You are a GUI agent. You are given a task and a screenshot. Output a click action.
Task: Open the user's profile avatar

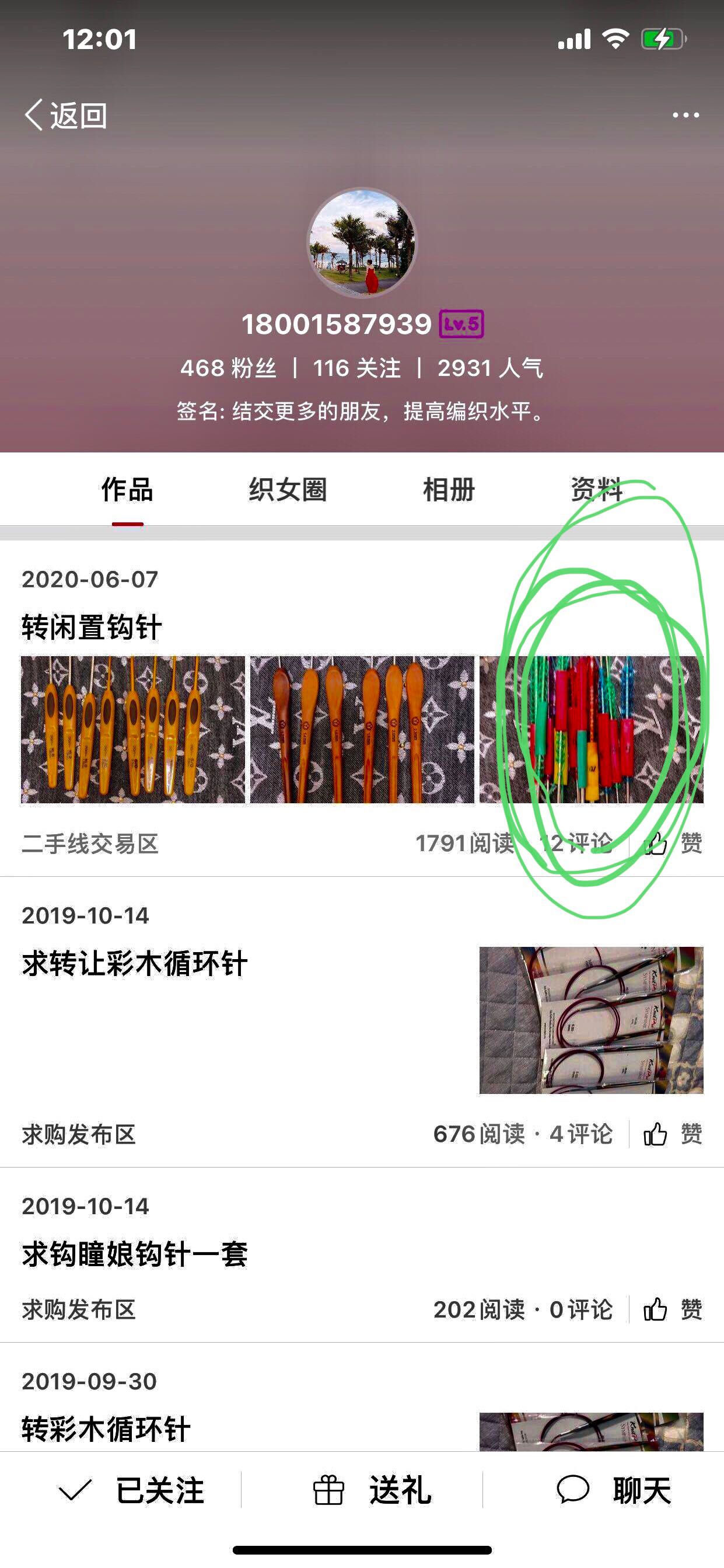(362, 243)
